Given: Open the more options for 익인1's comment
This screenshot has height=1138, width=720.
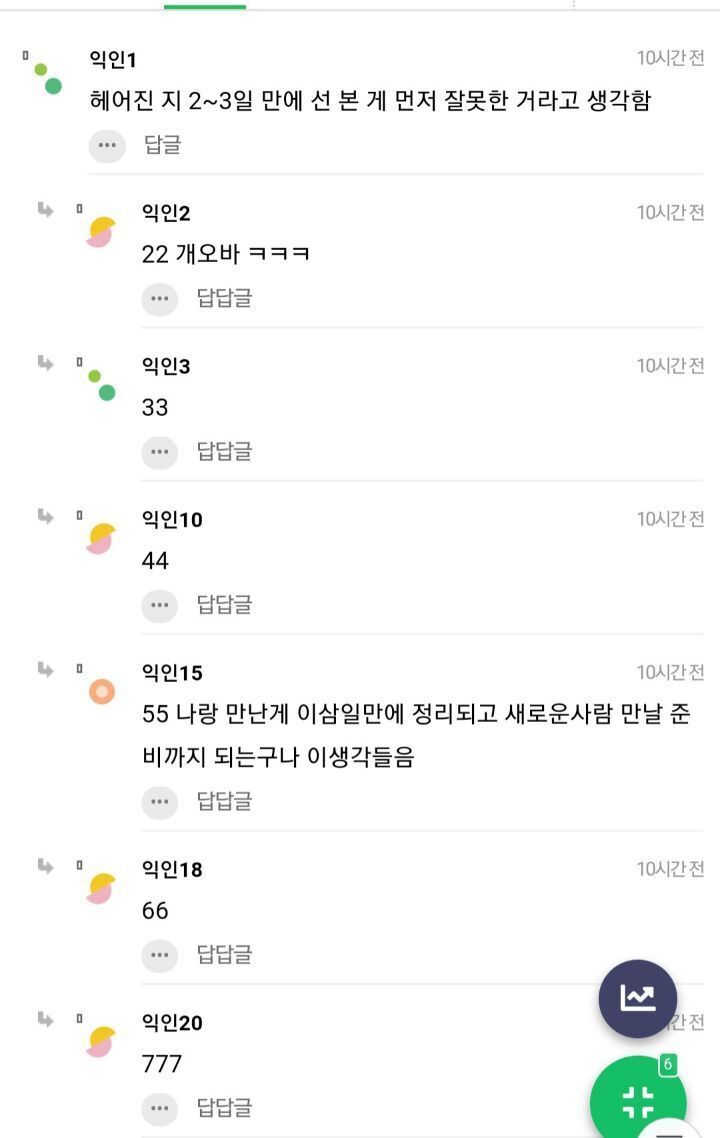Looking at the screenshot, I should click(107, 146).
